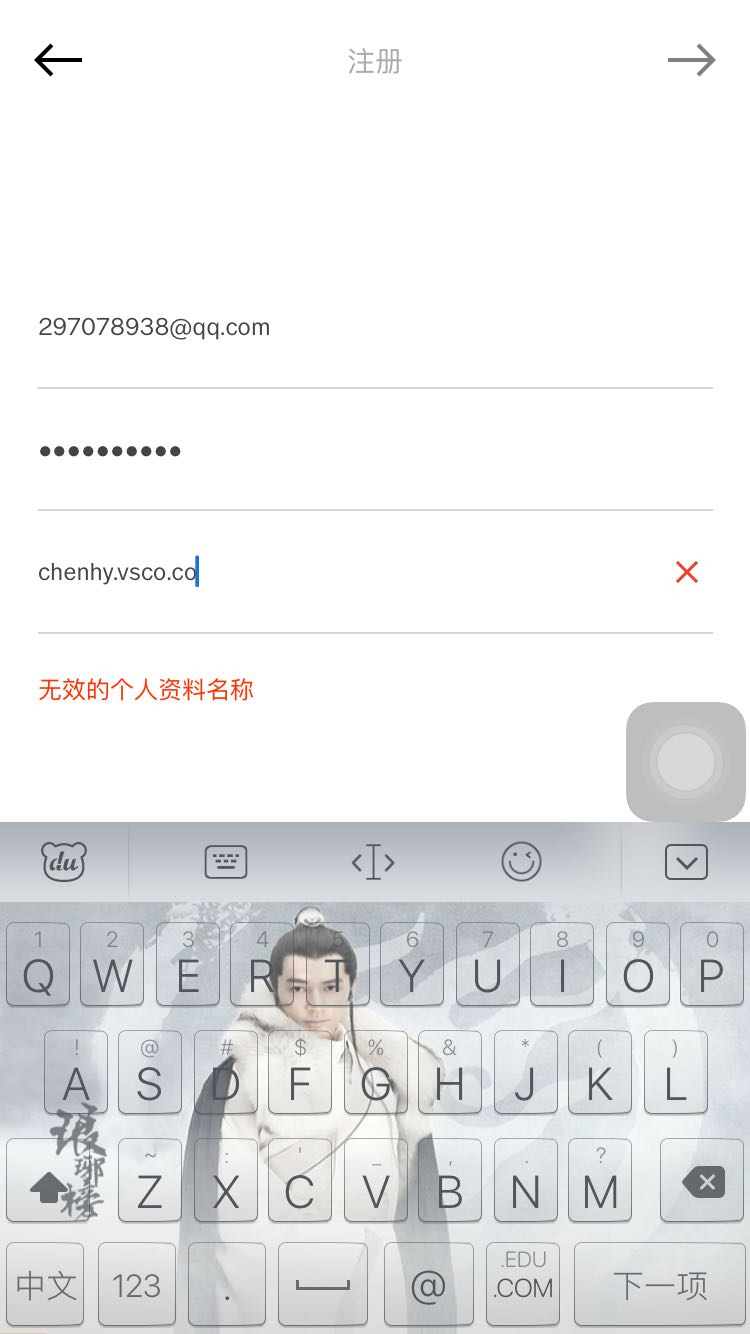This screenshot has height=1334, width=750.
Task: Open the AssistiveTouch floating button
Action: click(x=686, y=762)
